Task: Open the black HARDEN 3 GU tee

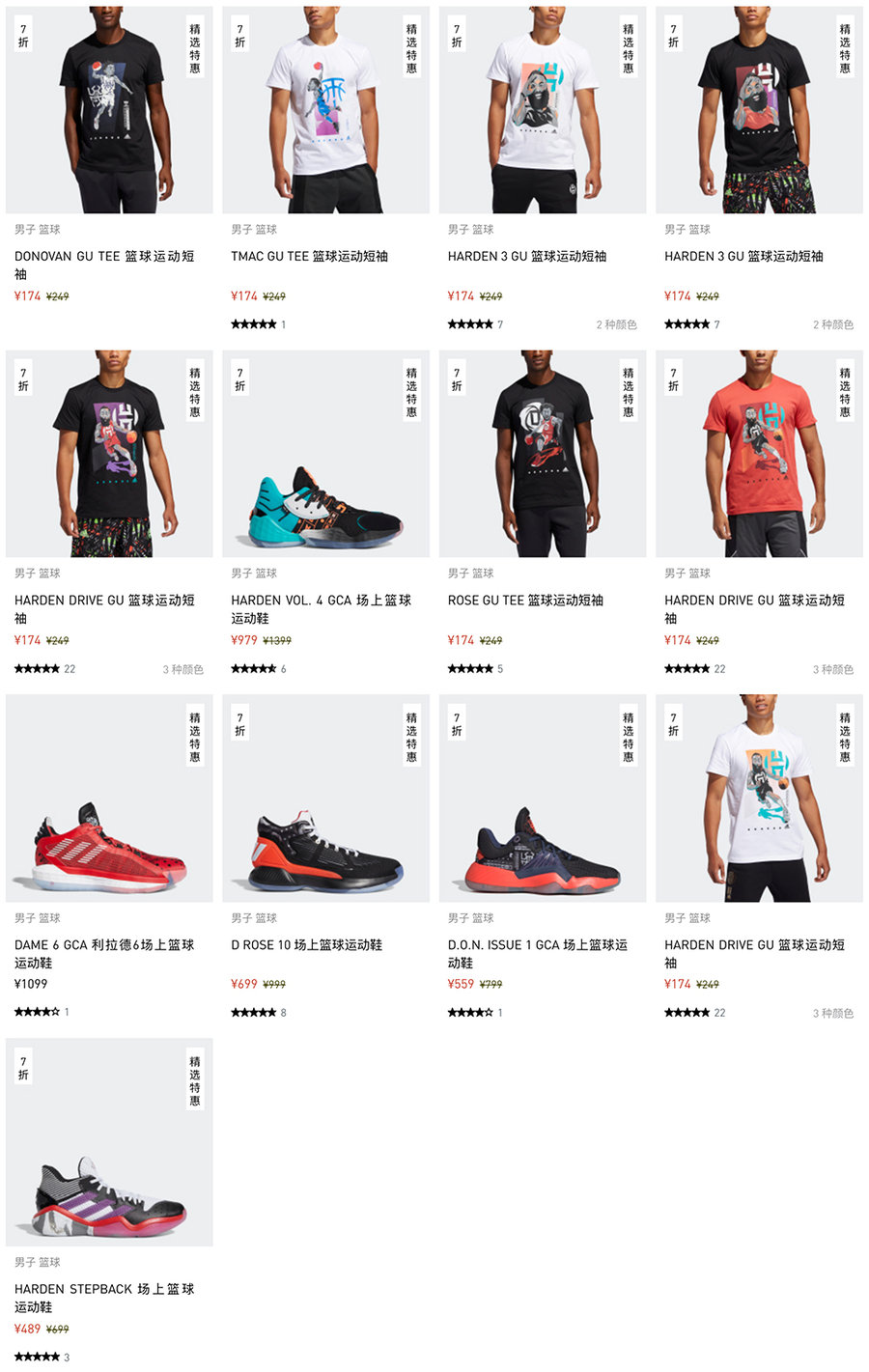Action: [x=759, y=111]
